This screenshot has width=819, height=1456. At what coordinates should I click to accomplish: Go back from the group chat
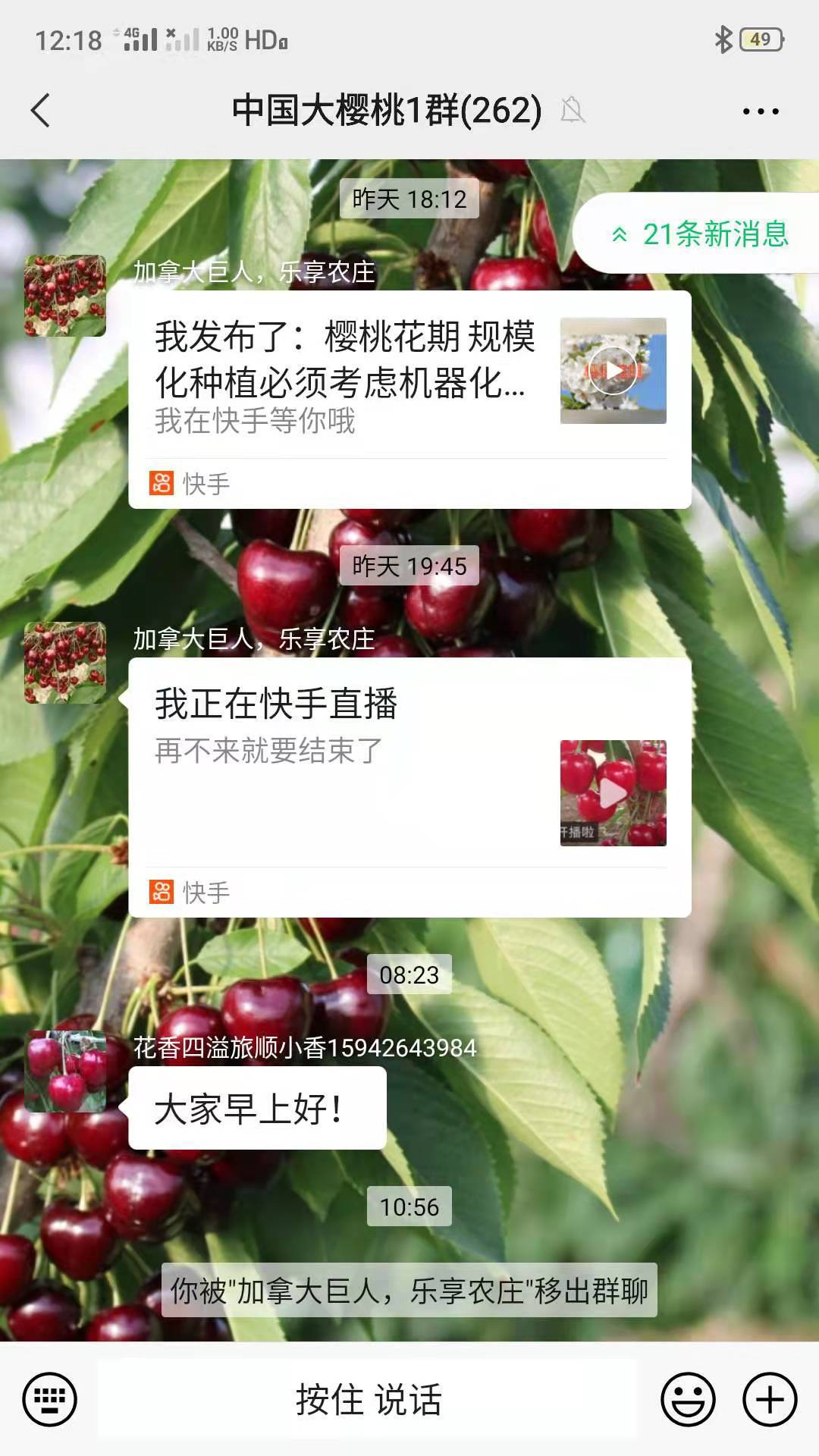point(41,111)
